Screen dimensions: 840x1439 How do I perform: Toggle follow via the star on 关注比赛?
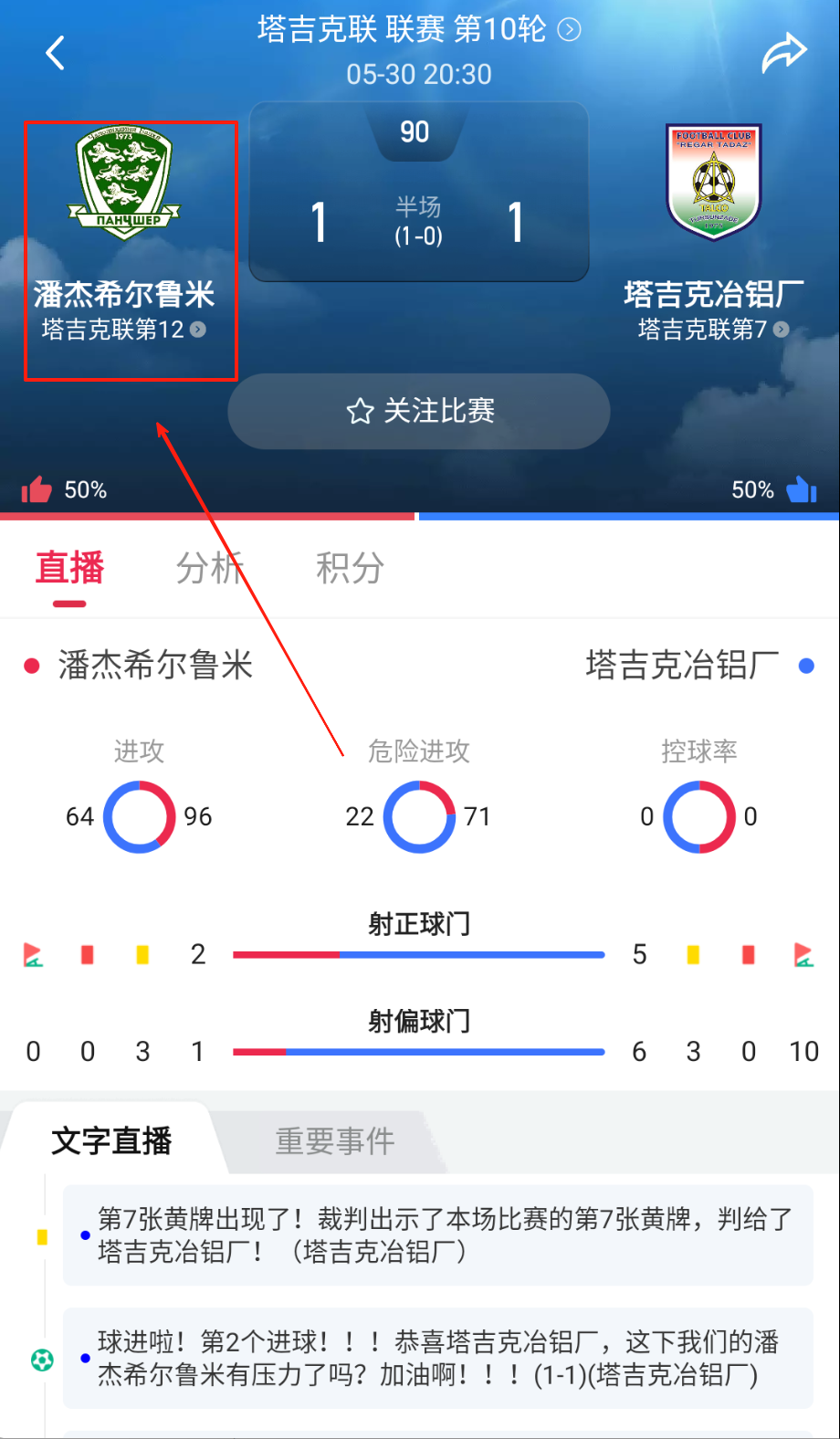point(359,411)
